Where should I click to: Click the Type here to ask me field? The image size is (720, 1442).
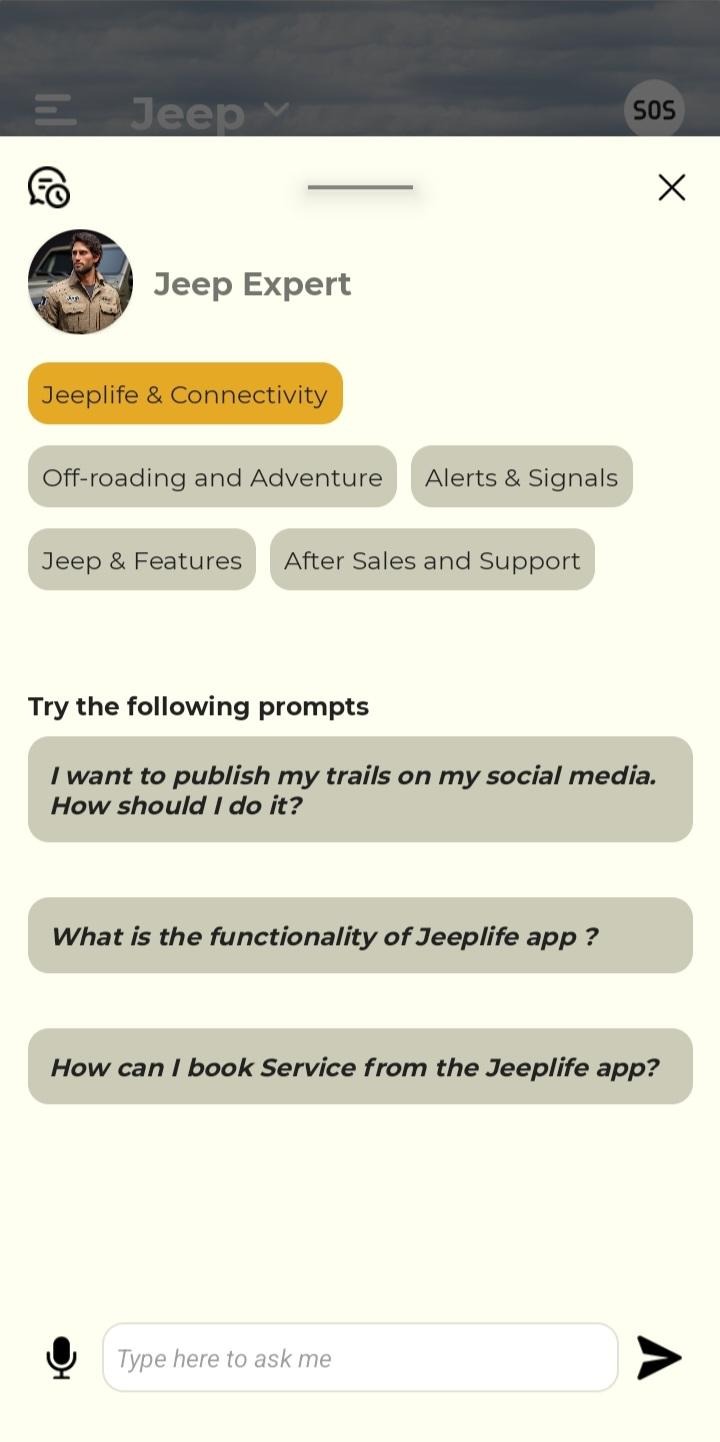coord(360,1357)
